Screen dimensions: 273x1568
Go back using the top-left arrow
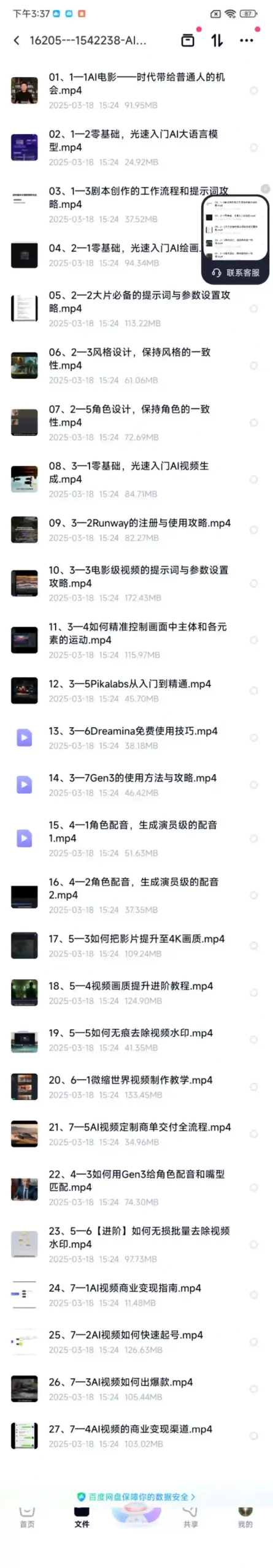coord(17,40)
